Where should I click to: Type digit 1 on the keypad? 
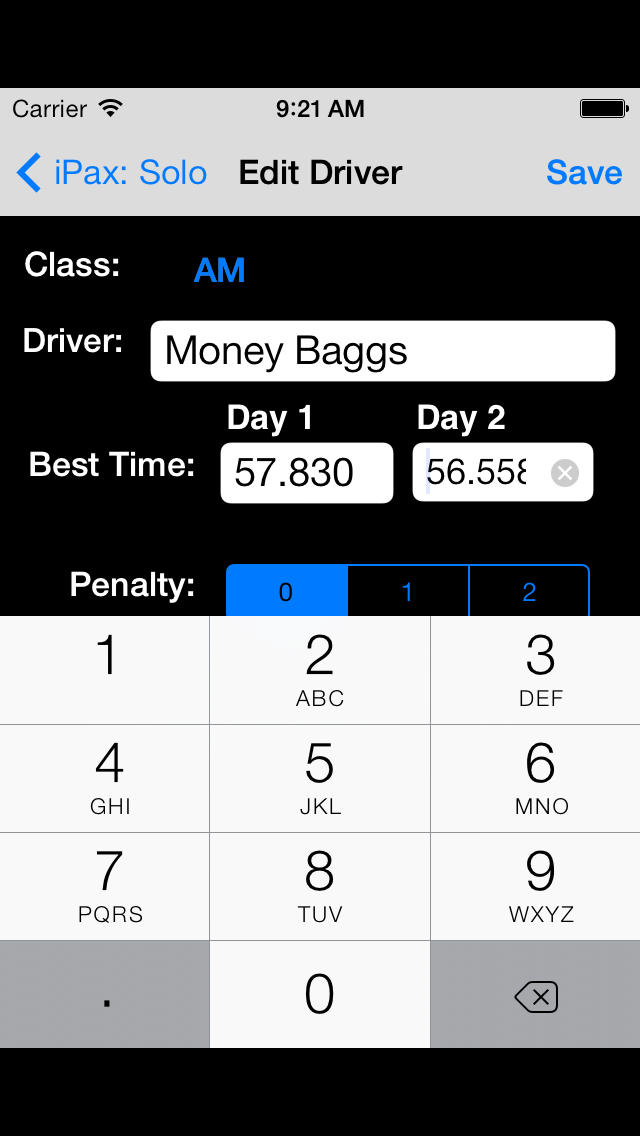tap(105, 670)
